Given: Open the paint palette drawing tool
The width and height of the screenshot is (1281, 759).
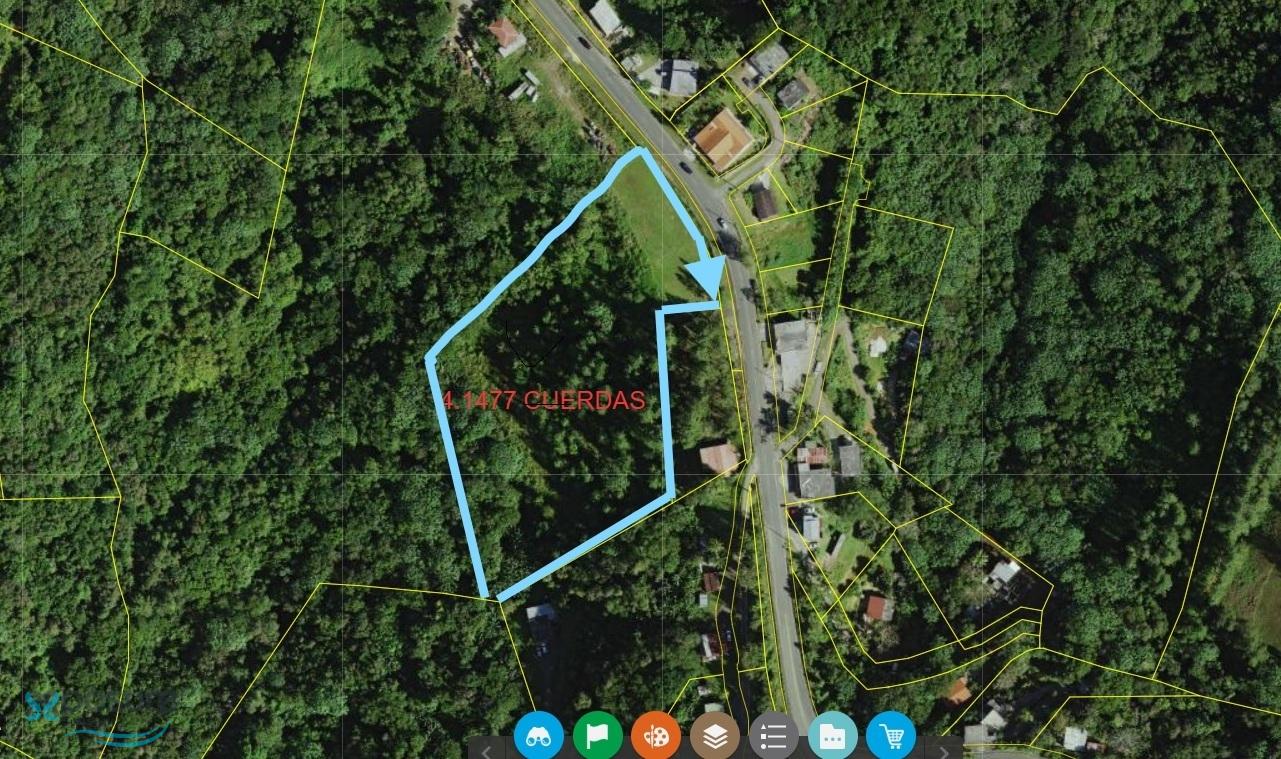Looking at the screenshot, I should tap(656, 738).
